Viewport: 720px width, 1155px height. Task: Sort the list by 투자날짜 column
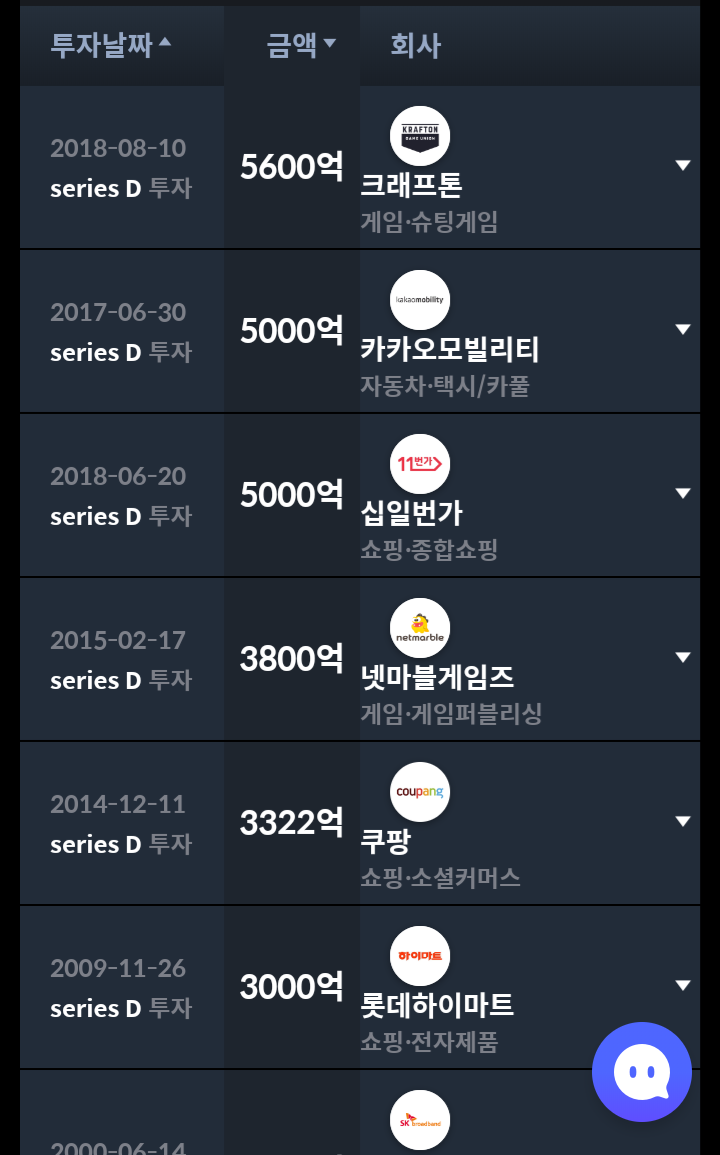[110, 45]
